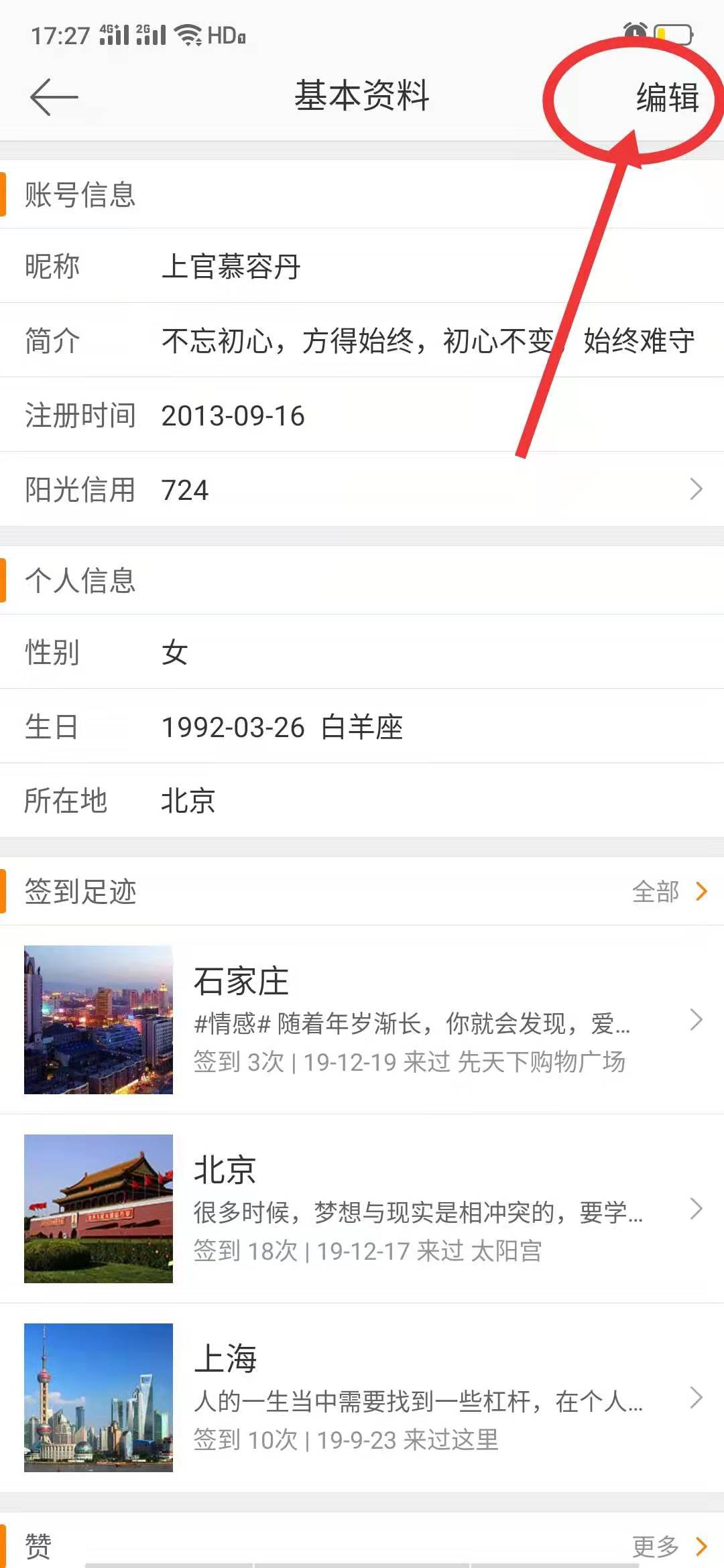The height and width of the screenshot is (1568, 724).
Task: Go back from 基本资料 page
Action: point(54,97)
